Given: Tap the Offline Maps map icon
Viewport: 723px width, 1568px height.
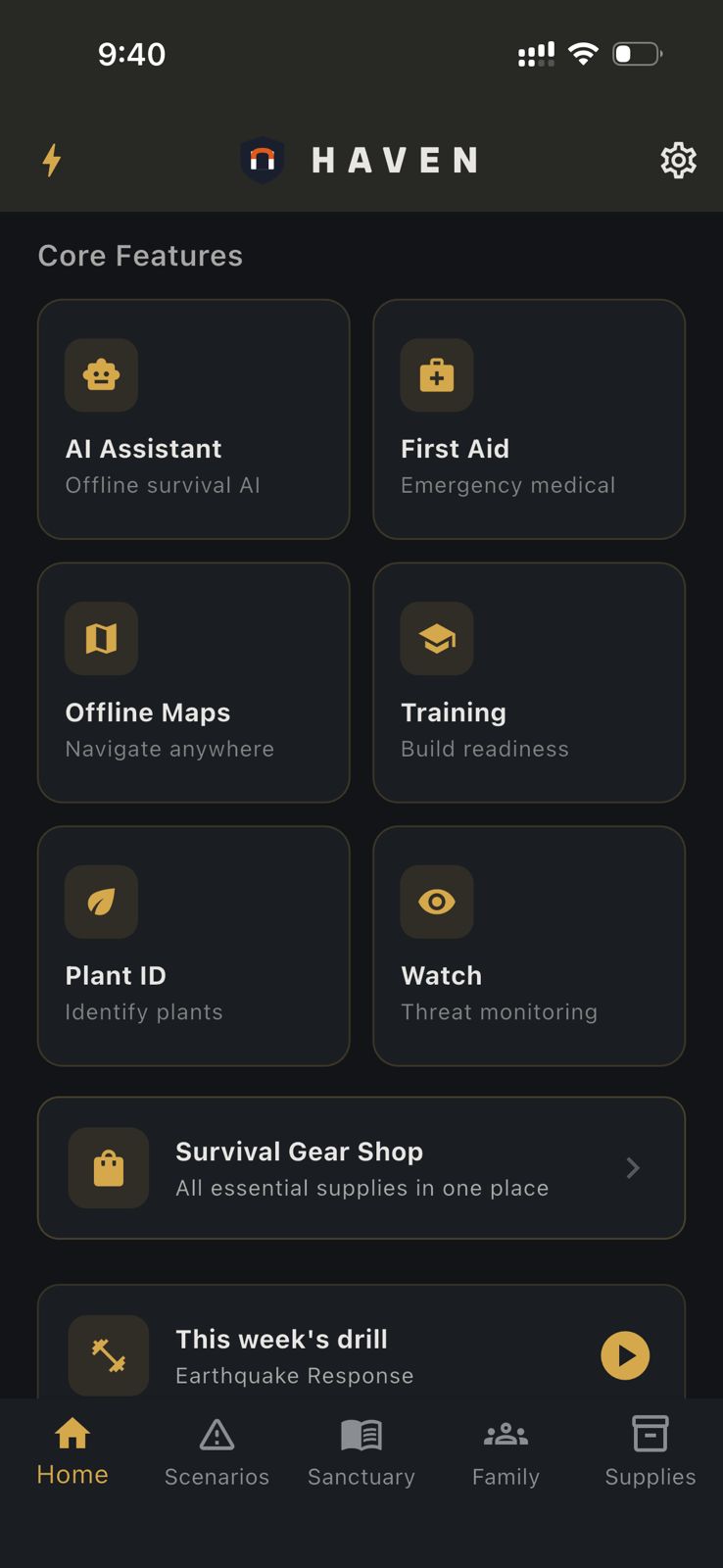Looking at the screenshot, I should coord(101,638).
